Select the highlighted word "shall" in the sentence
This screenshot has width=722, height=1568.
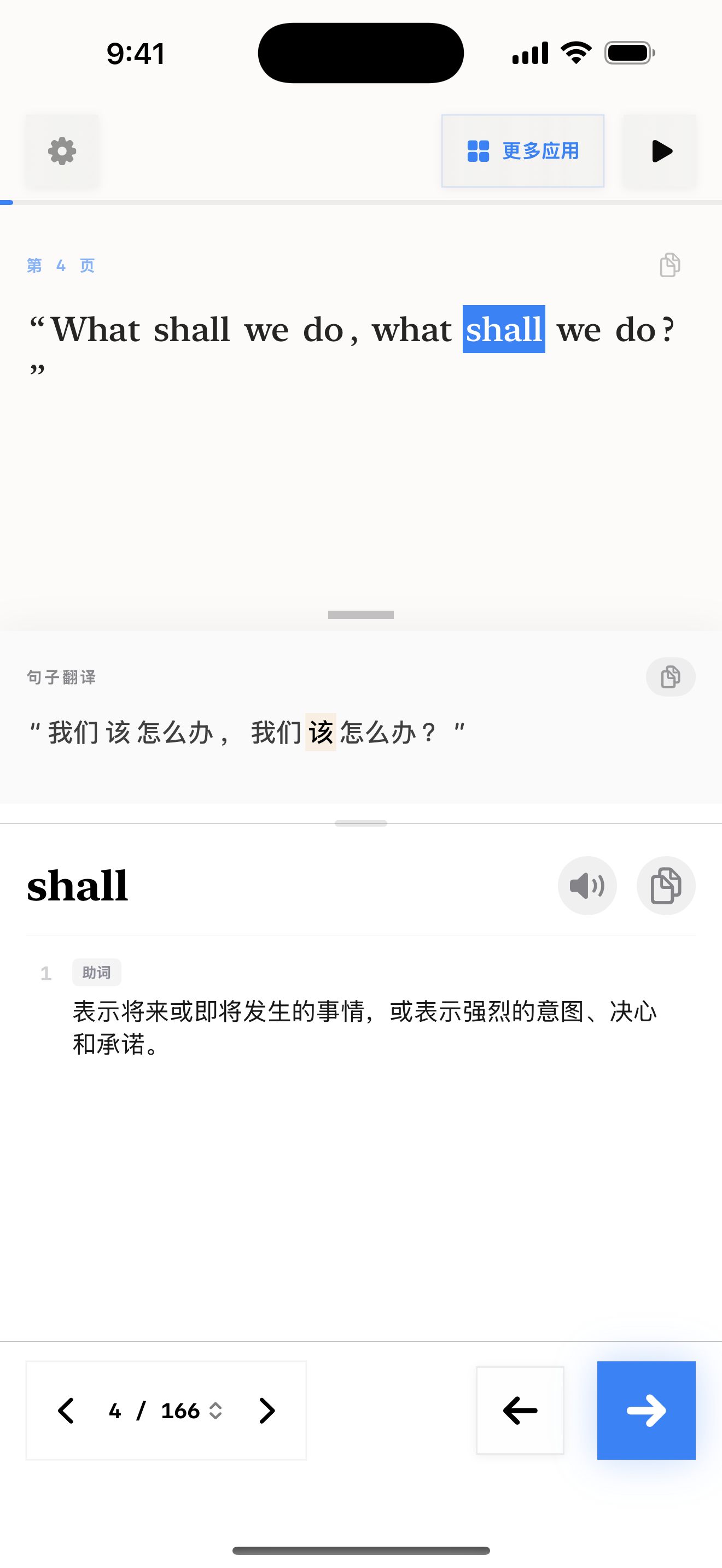(x=503, y=330)
